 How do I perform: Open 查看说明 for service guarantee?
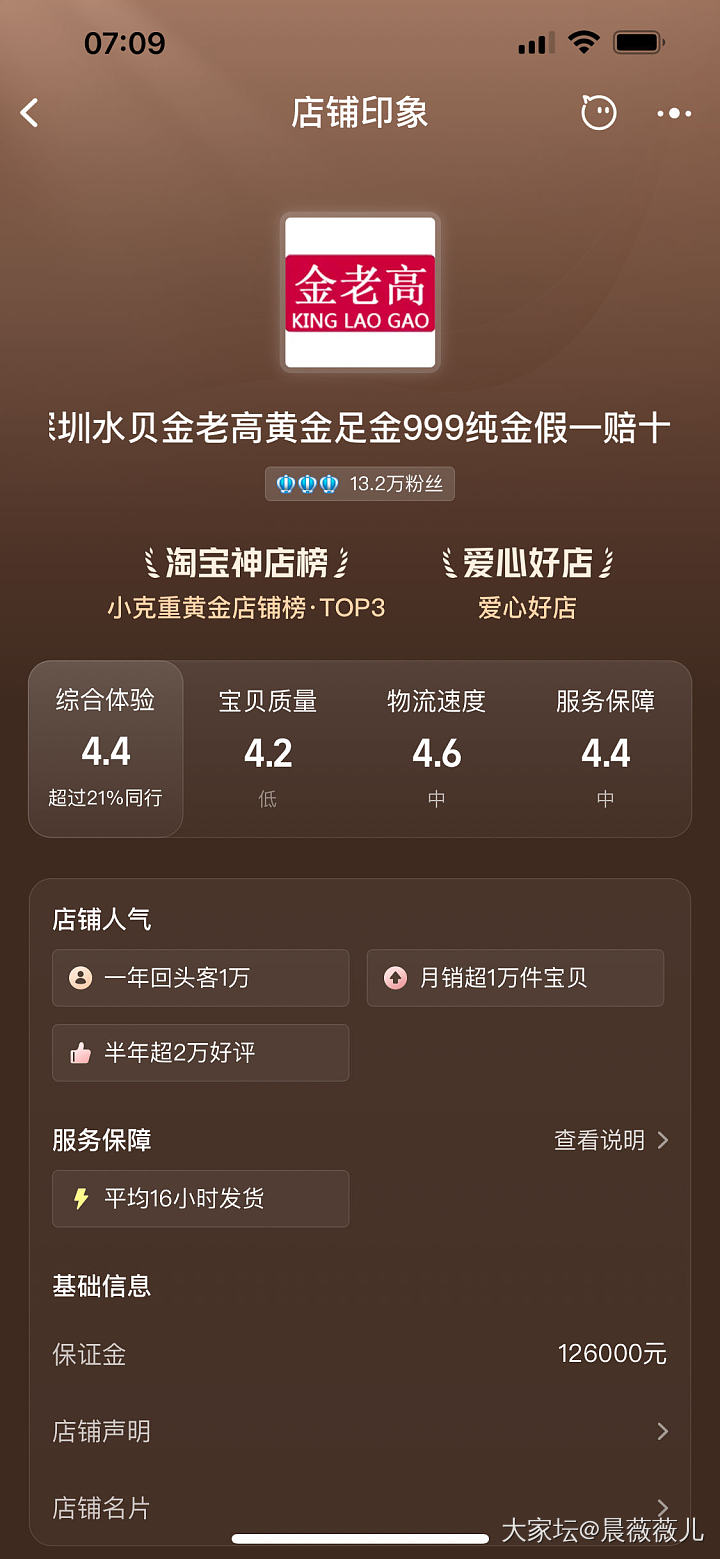pyautogui.click(x=611, y=1140)
